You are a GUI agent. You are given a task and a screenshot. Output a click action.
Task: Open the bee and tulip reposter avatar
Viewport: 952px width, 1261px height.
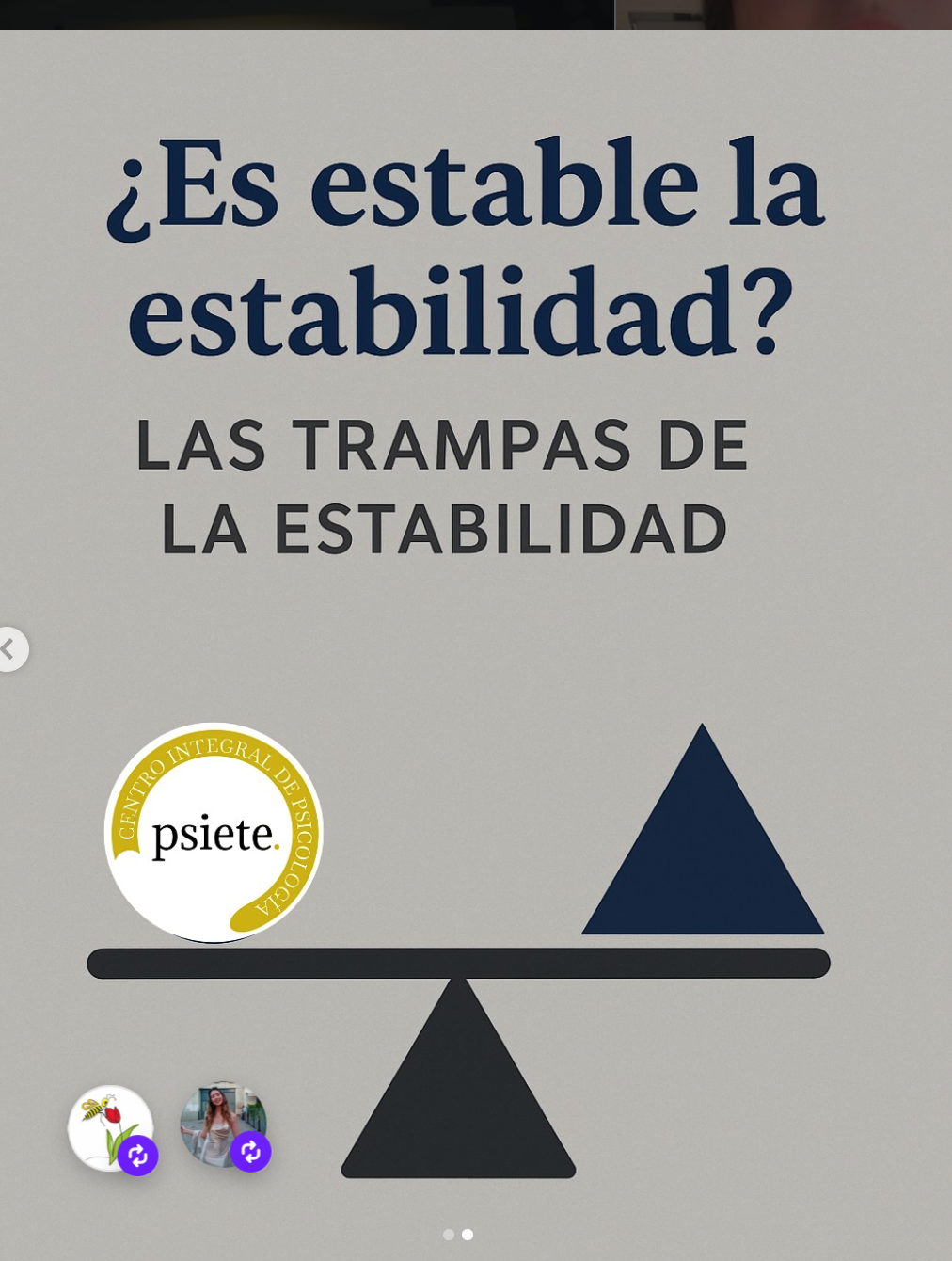111,1128
